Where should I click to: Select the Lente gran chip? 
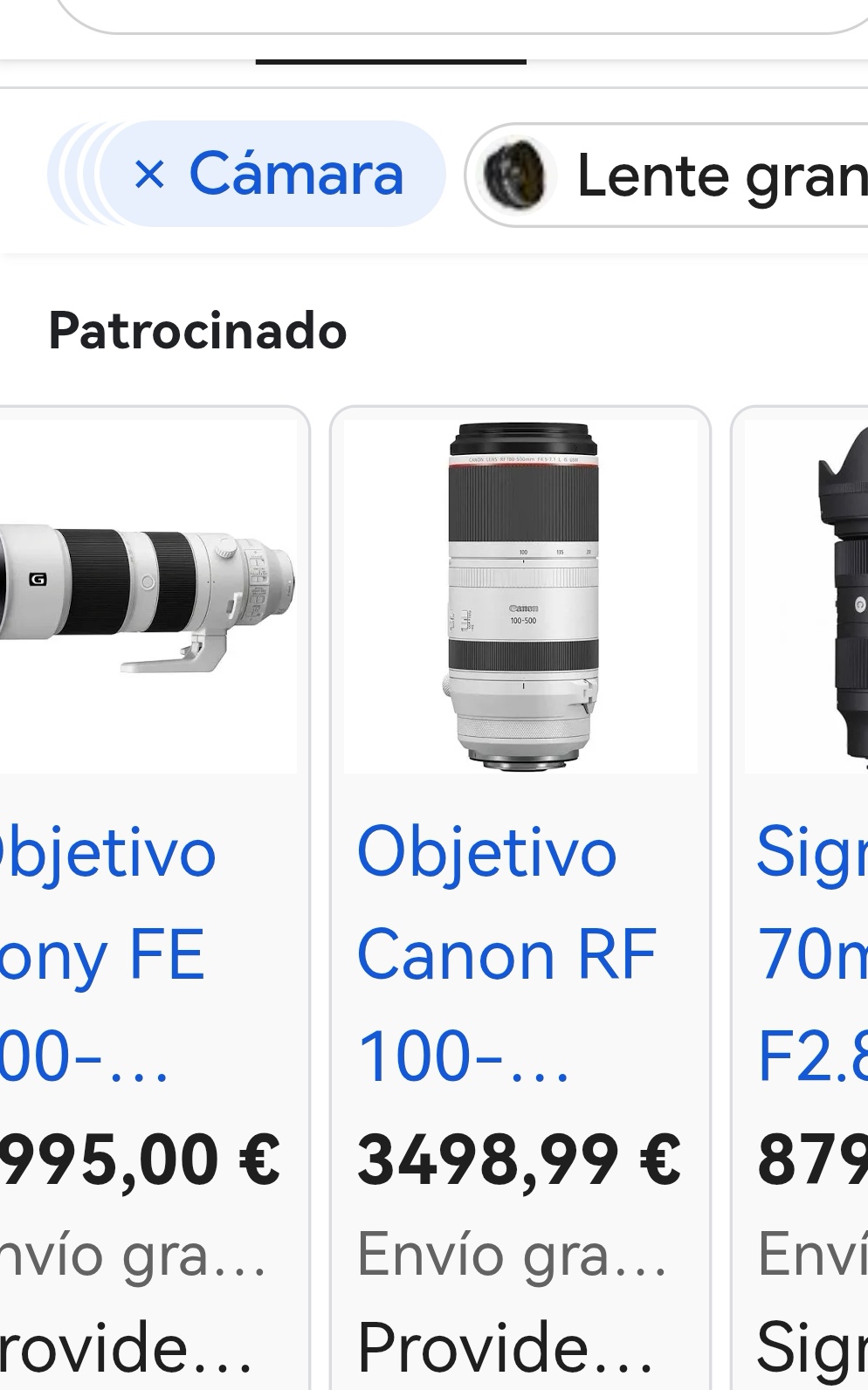click(x=668, y=175)
